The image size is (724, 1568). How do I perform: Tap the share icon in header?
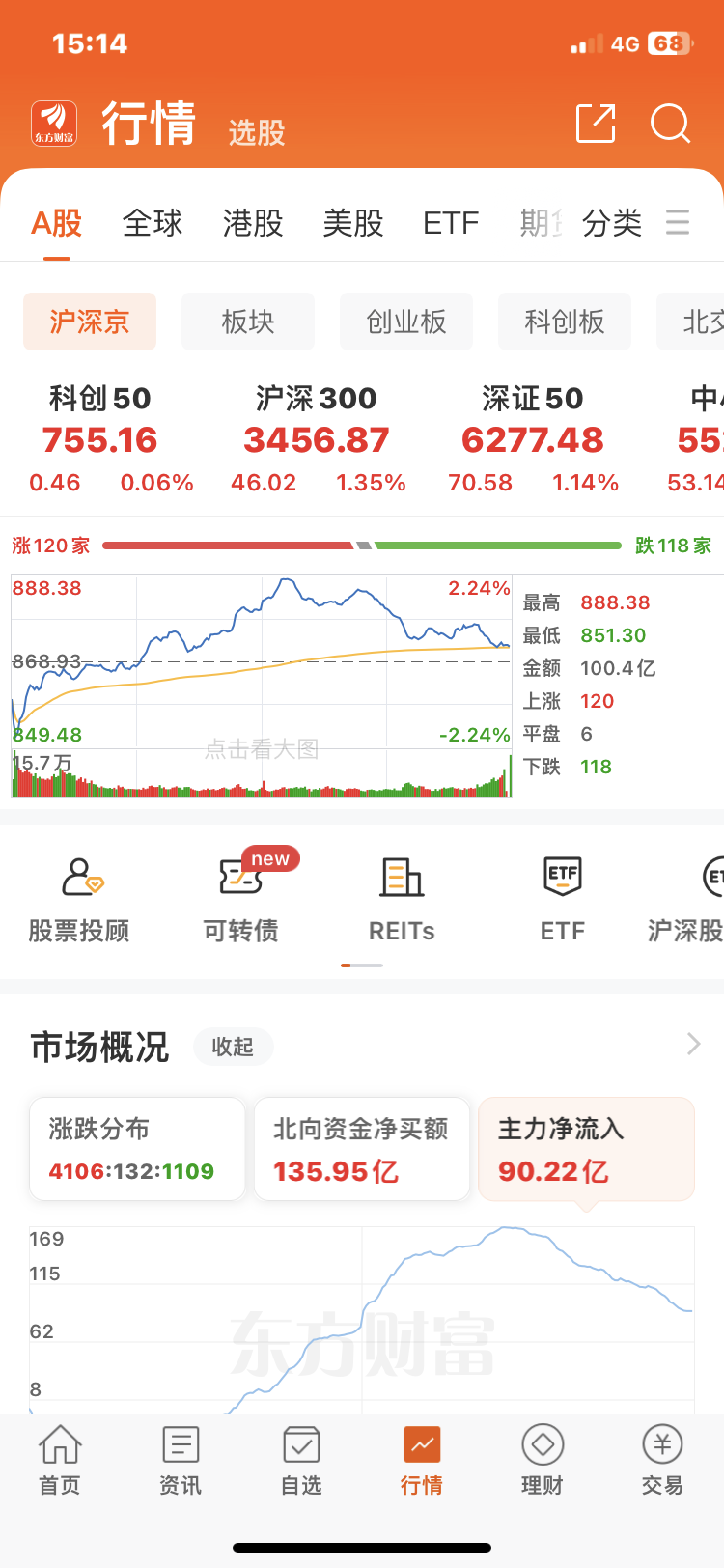(596, 123)
